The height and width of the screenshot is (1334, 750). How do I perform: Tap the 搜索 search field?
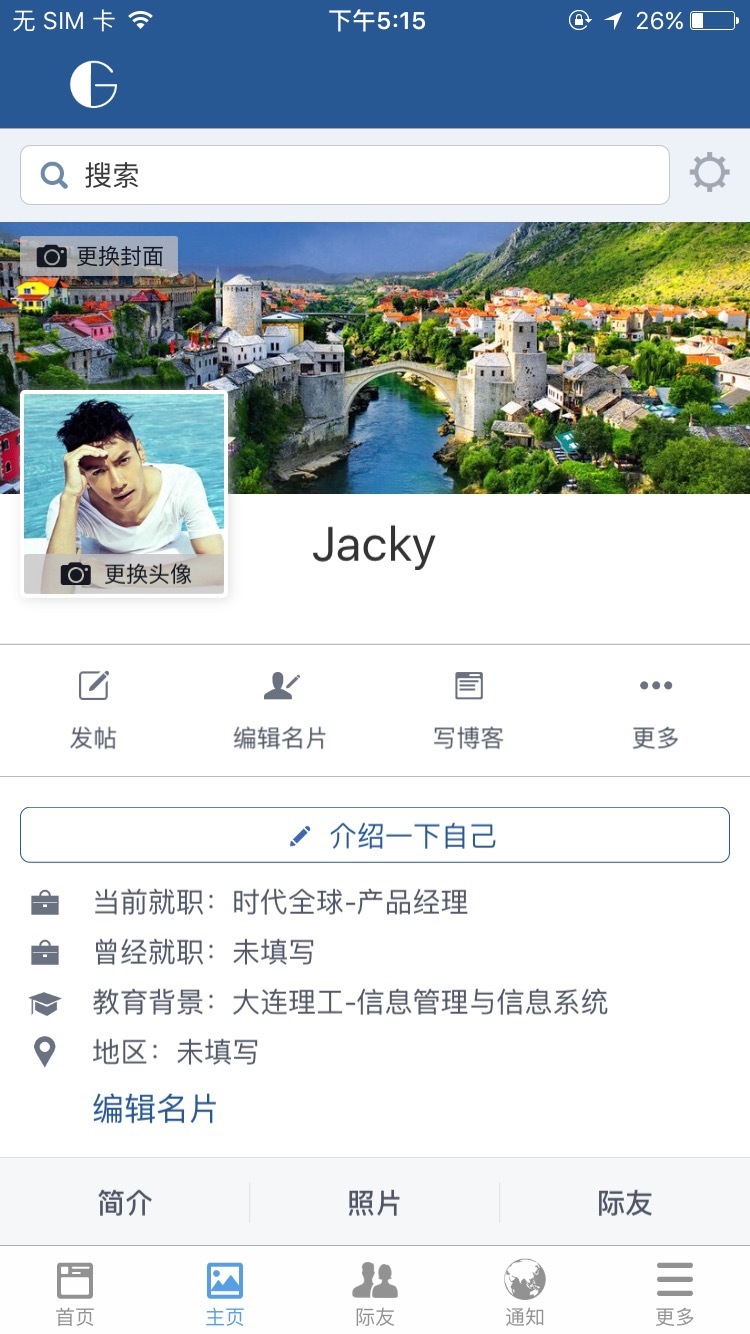pyautogui.click(x=345, y=175)
